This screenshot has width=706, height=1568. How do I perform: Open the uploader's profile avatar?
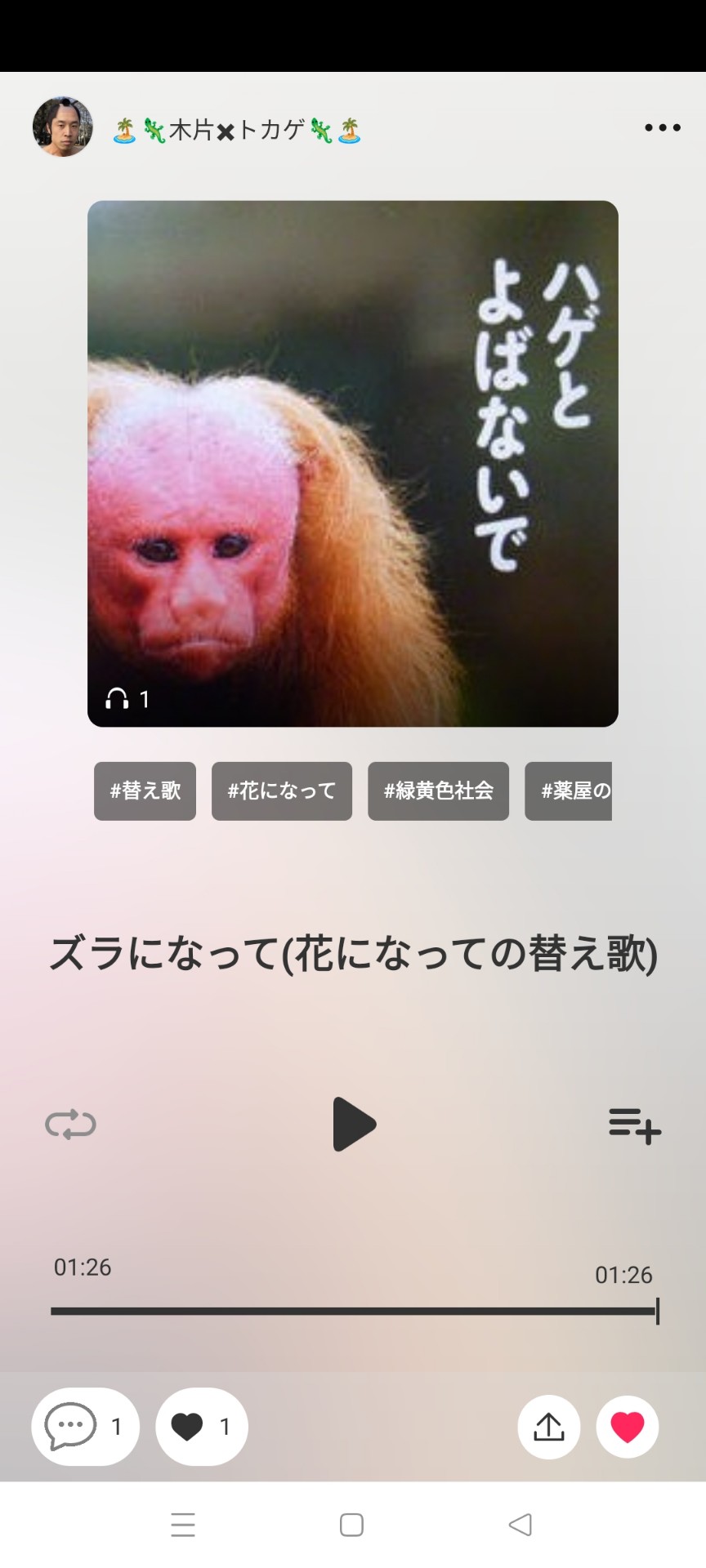(x=62, y=127)
